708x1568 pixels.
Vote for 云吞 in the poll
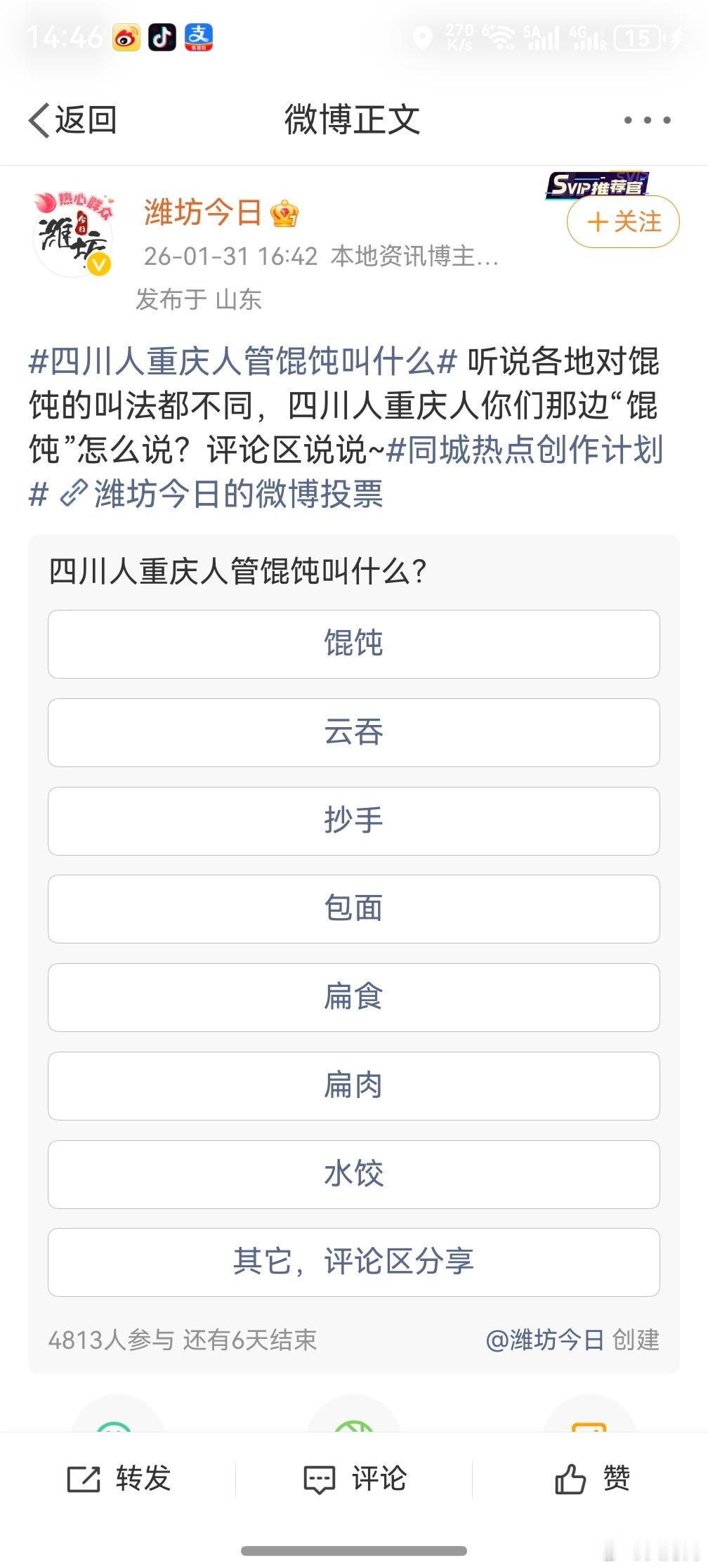[354, 732]
